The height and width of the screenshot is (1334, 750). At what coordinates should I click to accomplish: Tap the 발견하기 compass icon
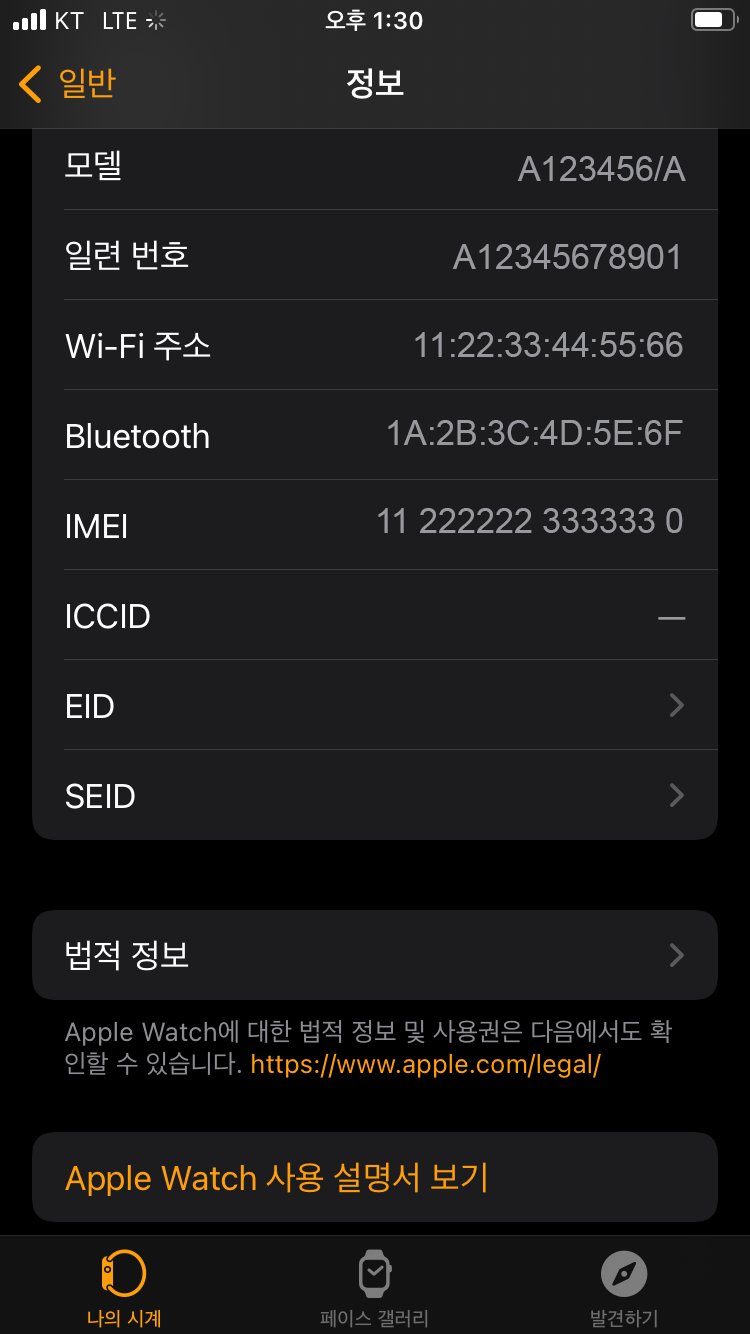tap(624, 1275)
